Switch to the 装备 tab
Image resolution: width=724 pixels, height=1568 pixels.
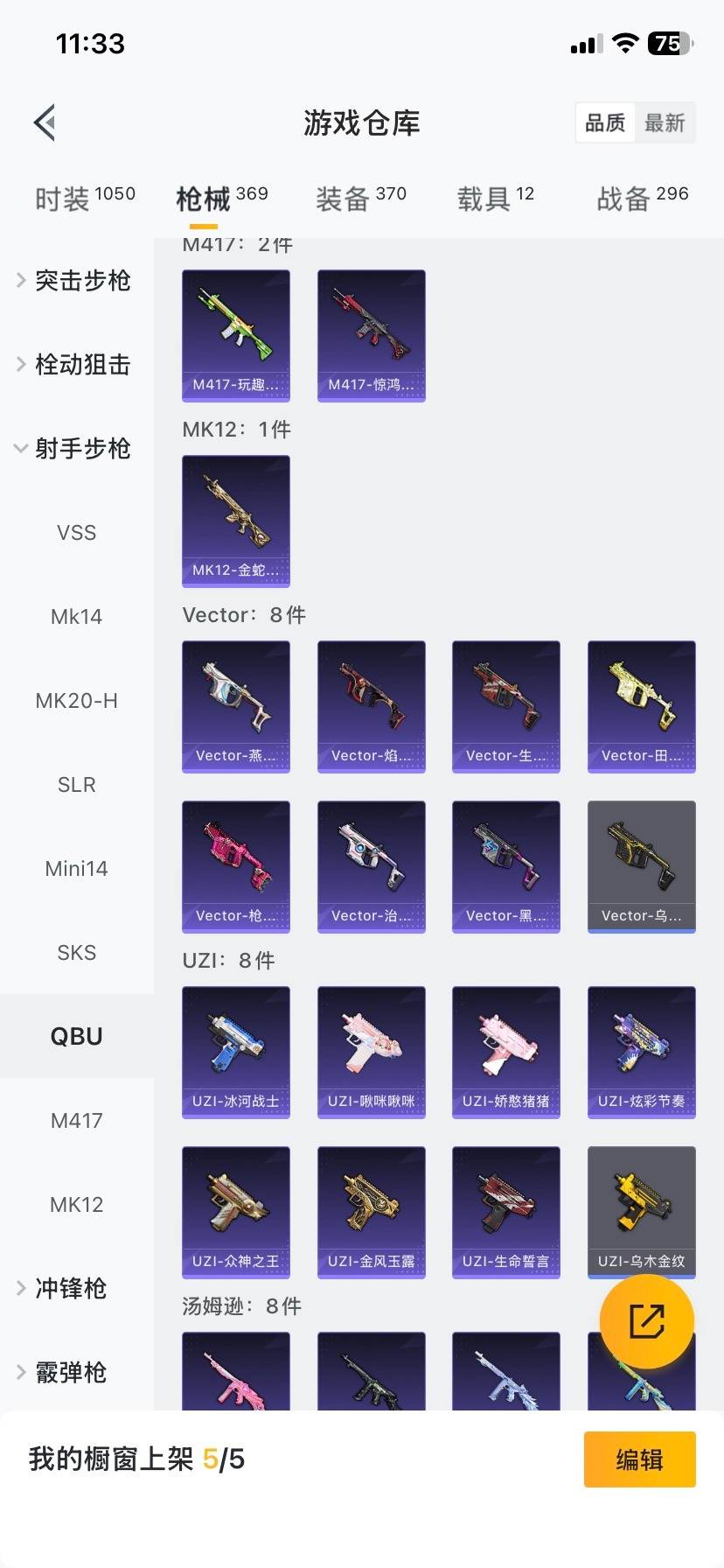click(360, 198)
